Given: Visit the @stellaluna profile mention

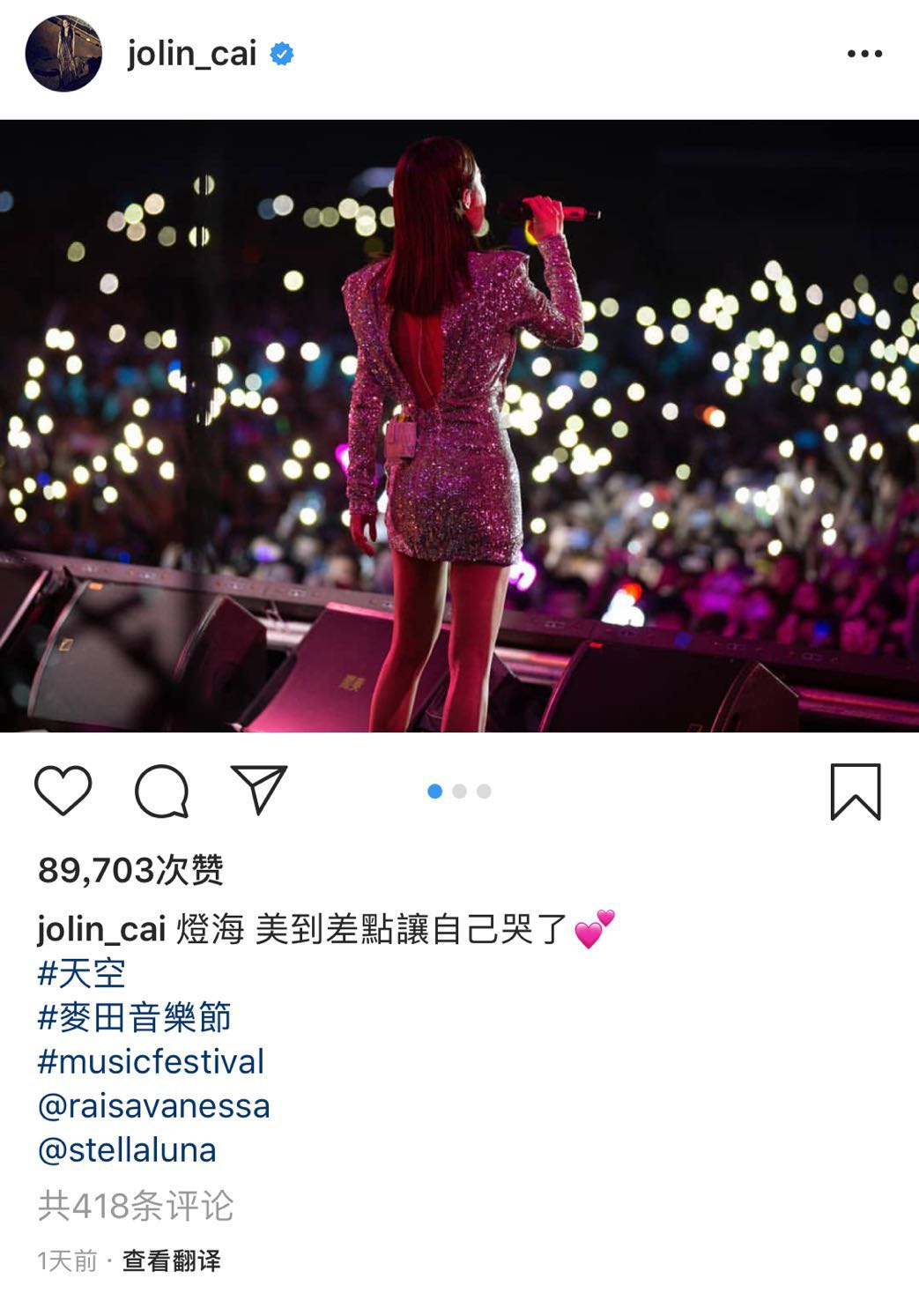Looking at the screenshot, I should 127,1149.
